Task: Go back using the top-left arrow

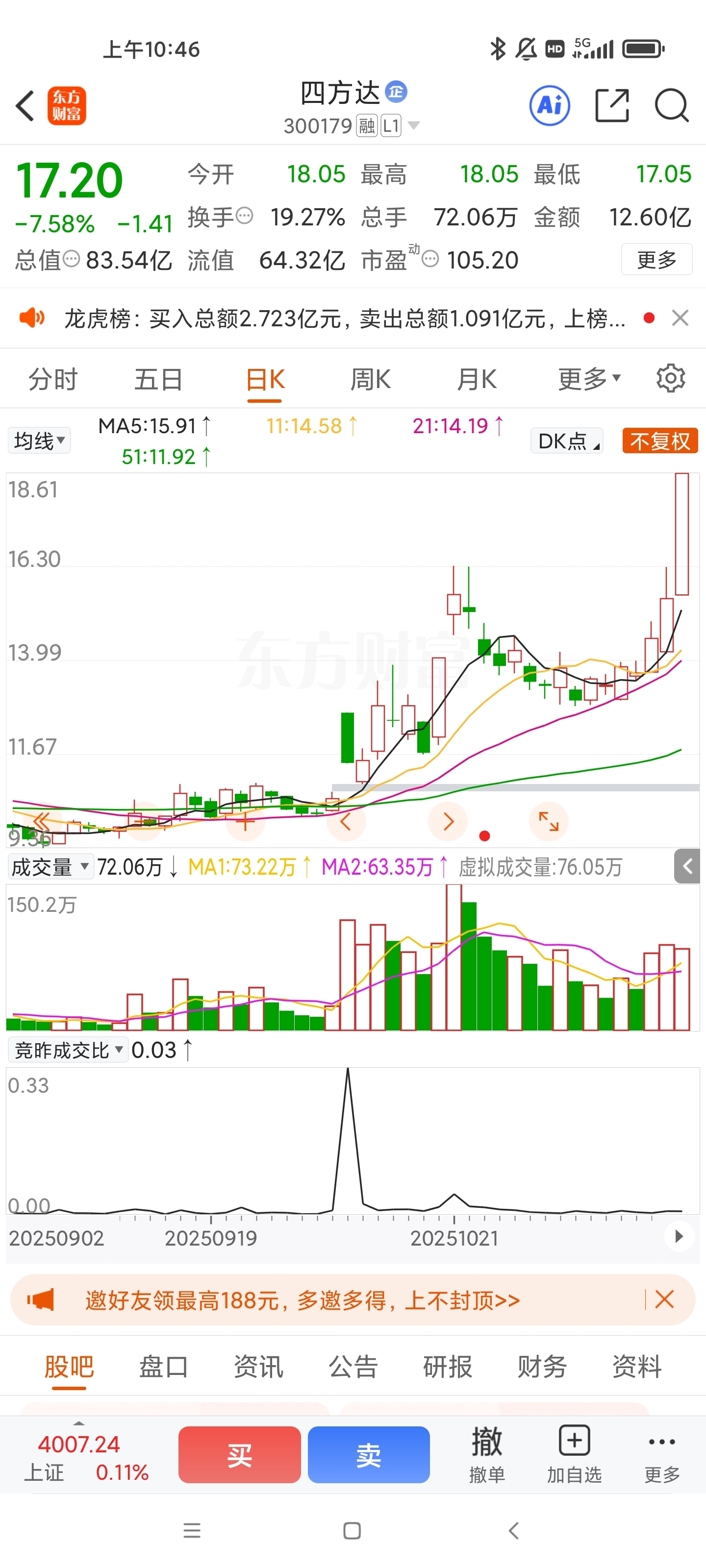Action: click(25, 106)
